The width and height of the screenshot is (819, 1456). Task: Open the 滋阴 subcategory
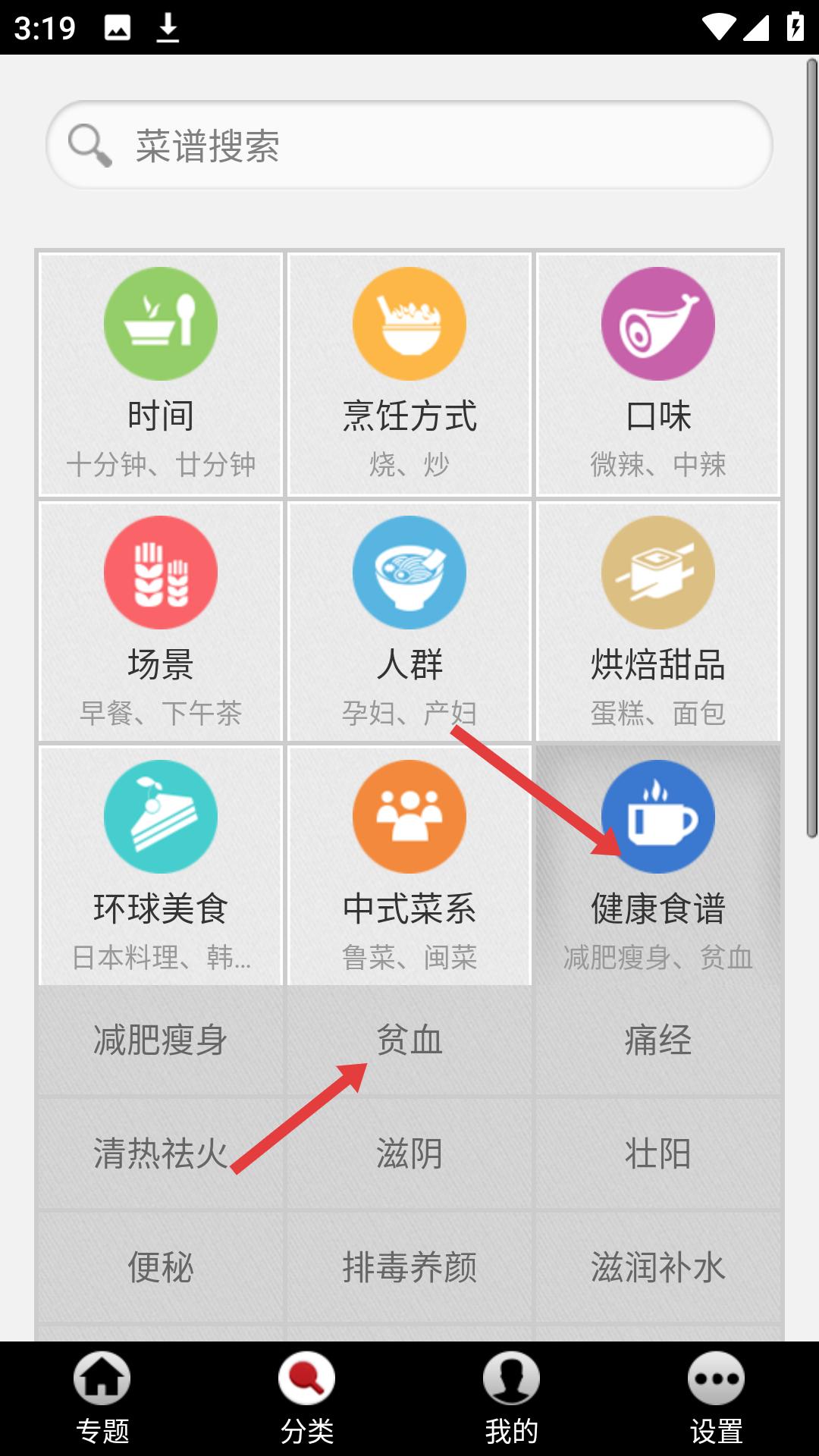[x=409, y=1153]
